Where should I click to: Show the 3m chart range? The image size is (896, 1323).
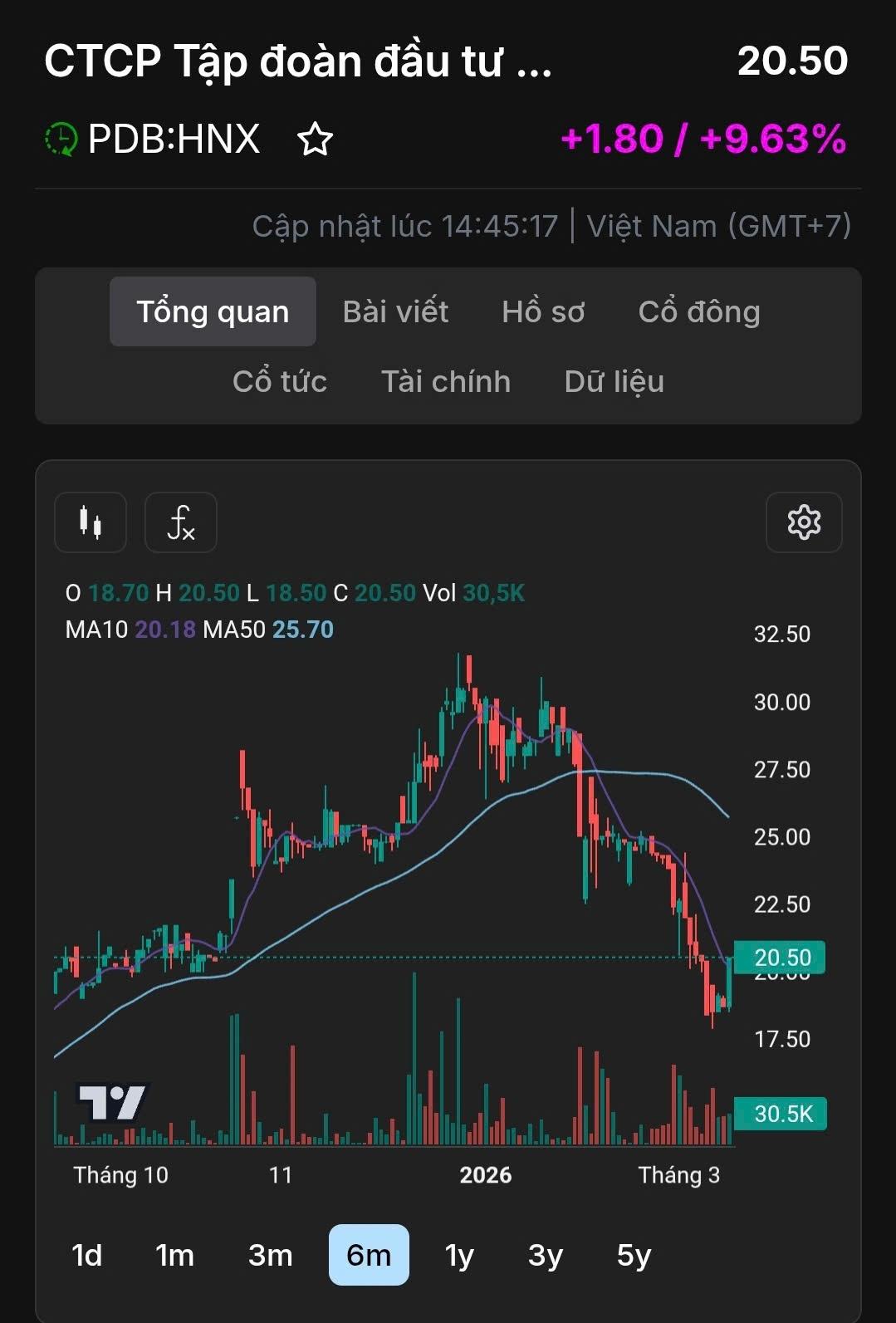(271, 1255)
